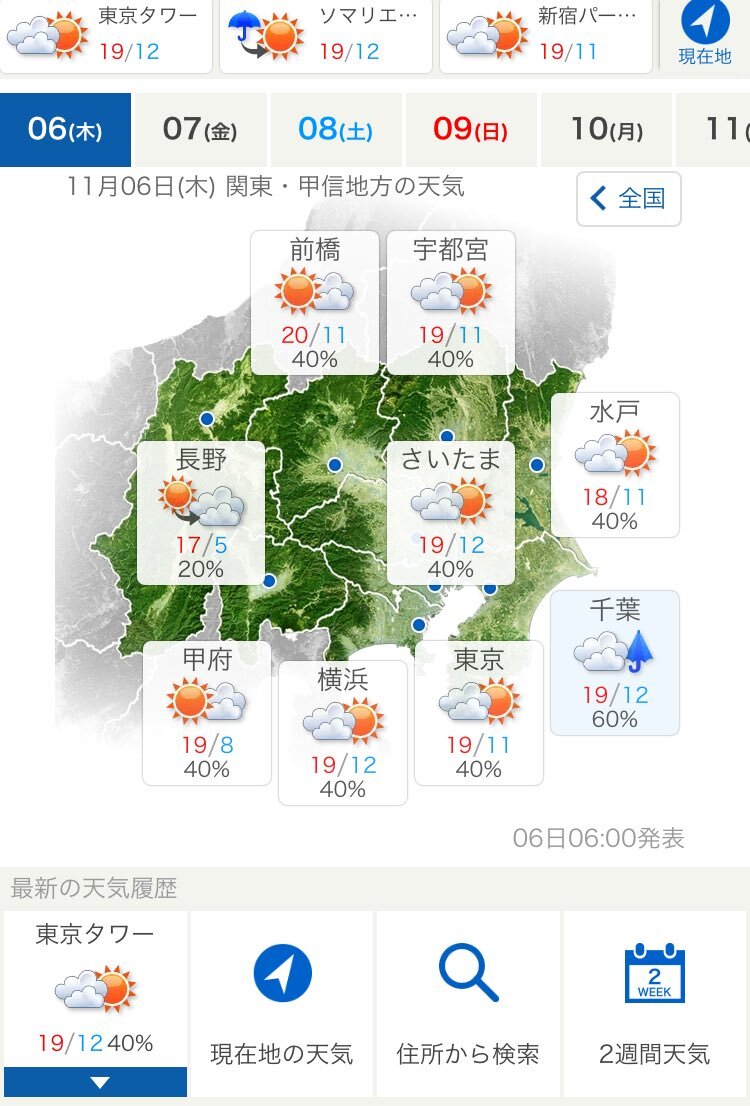
Task: Open the 水戸 weather tile
Action: (614, 464)
